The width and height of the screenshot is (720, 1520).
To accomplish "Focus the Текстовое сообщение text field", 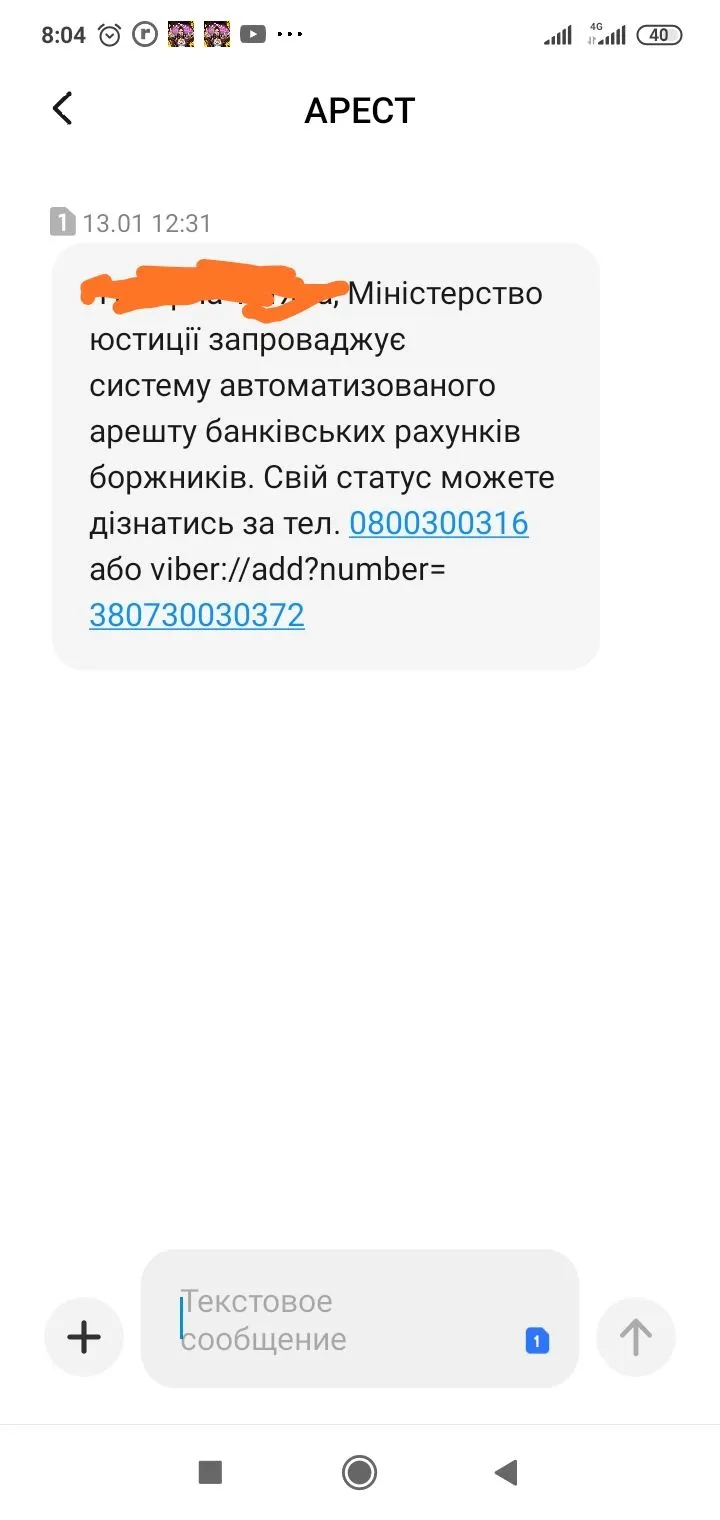I will click(x=340, y=1319).
